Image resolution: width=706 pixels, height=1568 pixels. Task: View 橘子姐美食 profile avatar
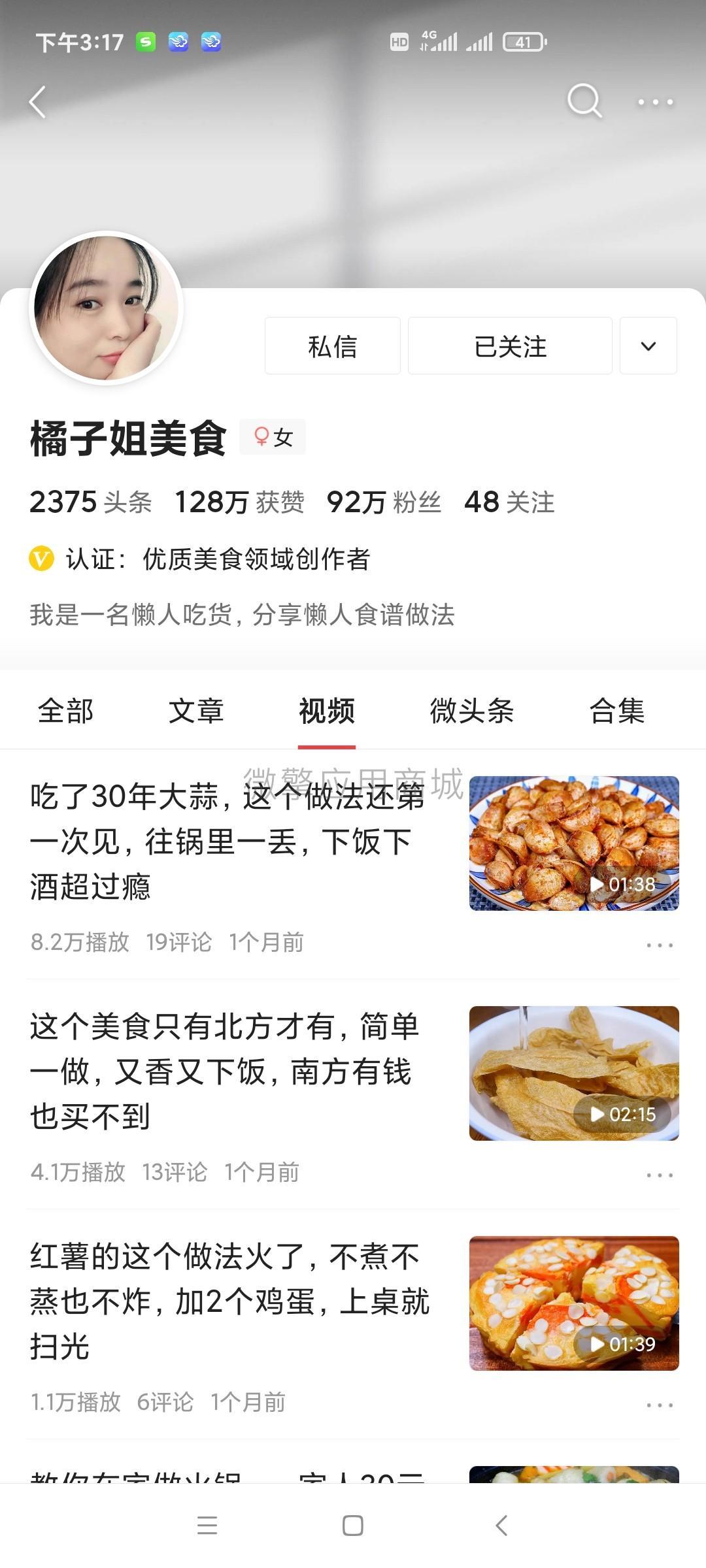[106, 308]
